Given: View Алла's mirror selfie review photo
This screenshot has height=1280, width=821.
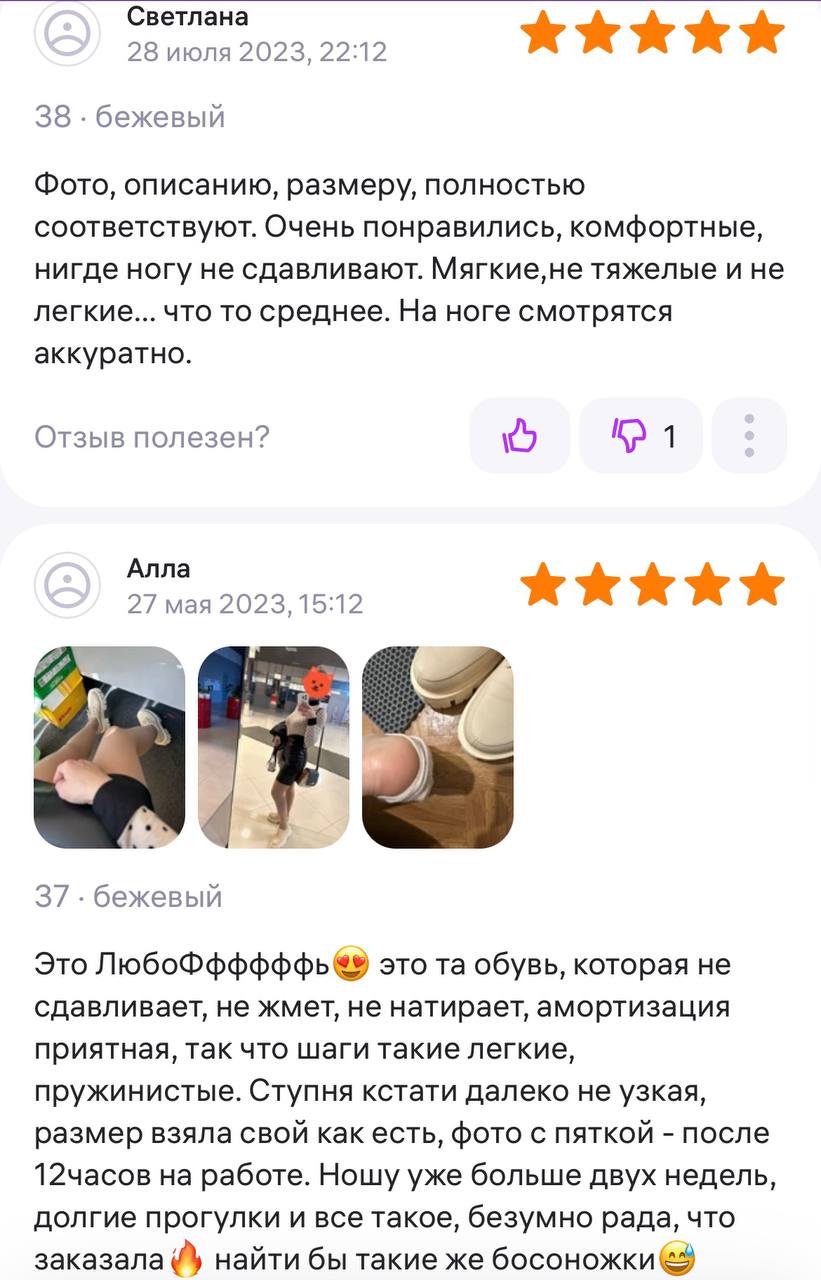Looking at the screenshot, I should click(x=273, y=747).
